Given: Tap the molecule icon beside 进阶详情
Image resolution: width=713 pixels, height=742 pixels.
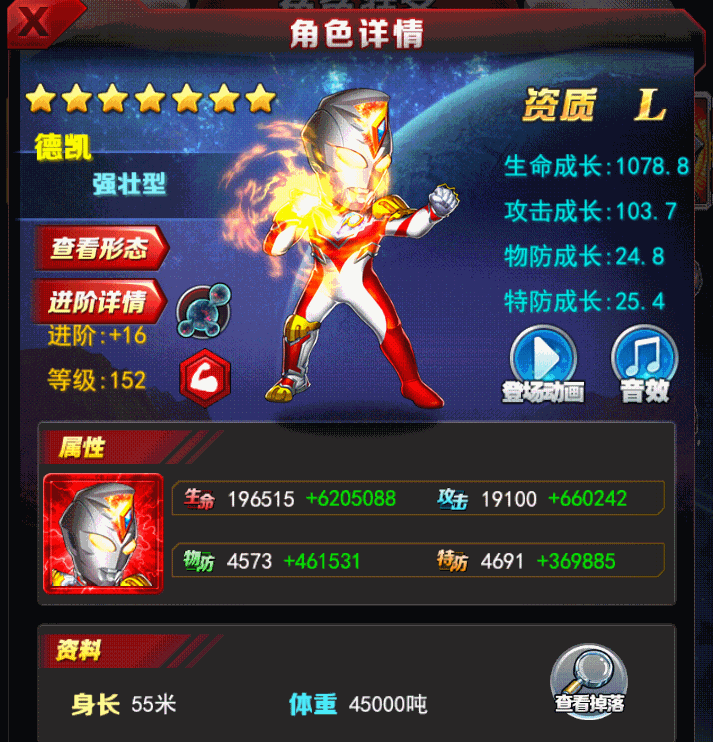Looking at the screenshot, I should (204, 311).
